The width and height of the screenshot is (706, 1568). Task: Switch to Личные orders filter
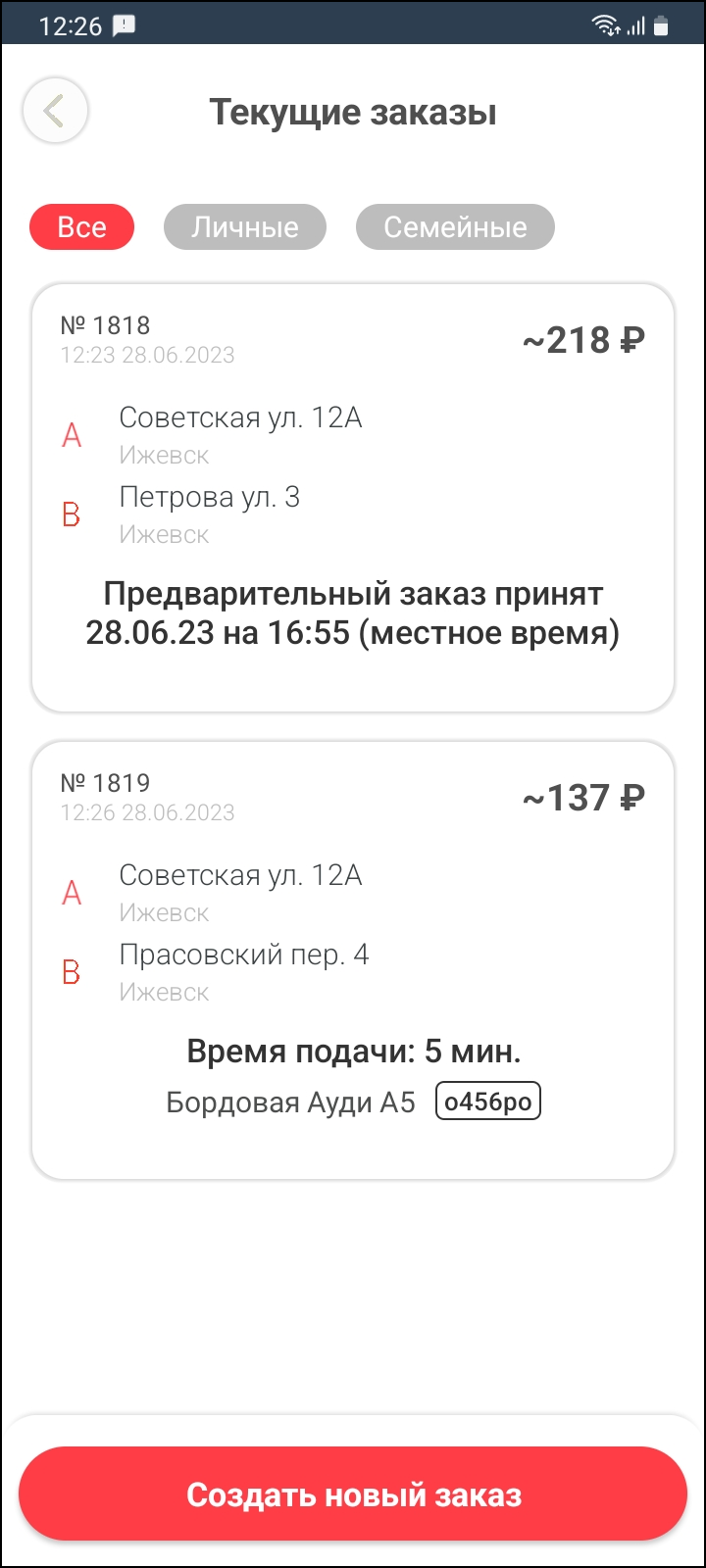pos(244,227)
